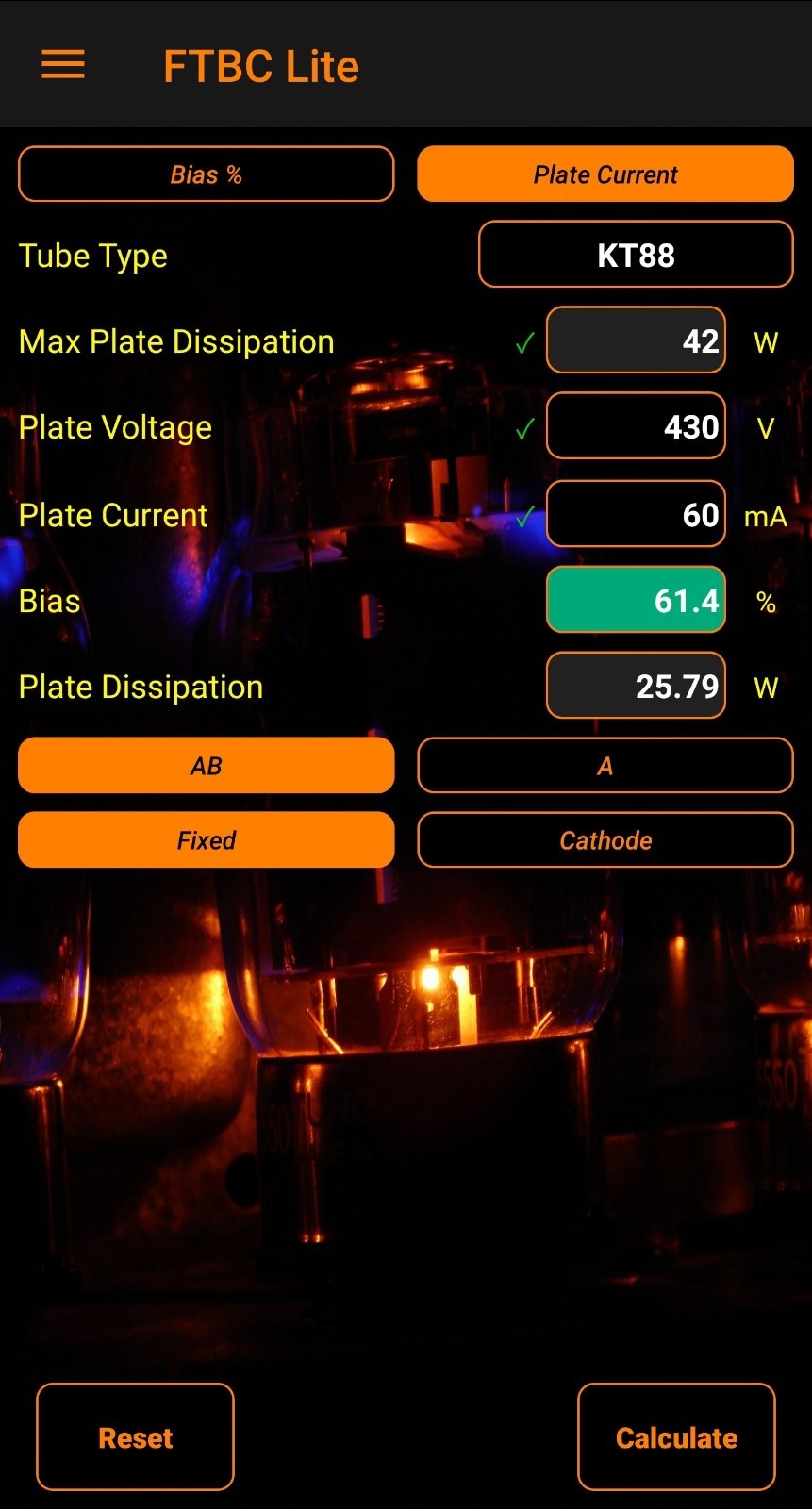Select the Plate Current mode

605,174
